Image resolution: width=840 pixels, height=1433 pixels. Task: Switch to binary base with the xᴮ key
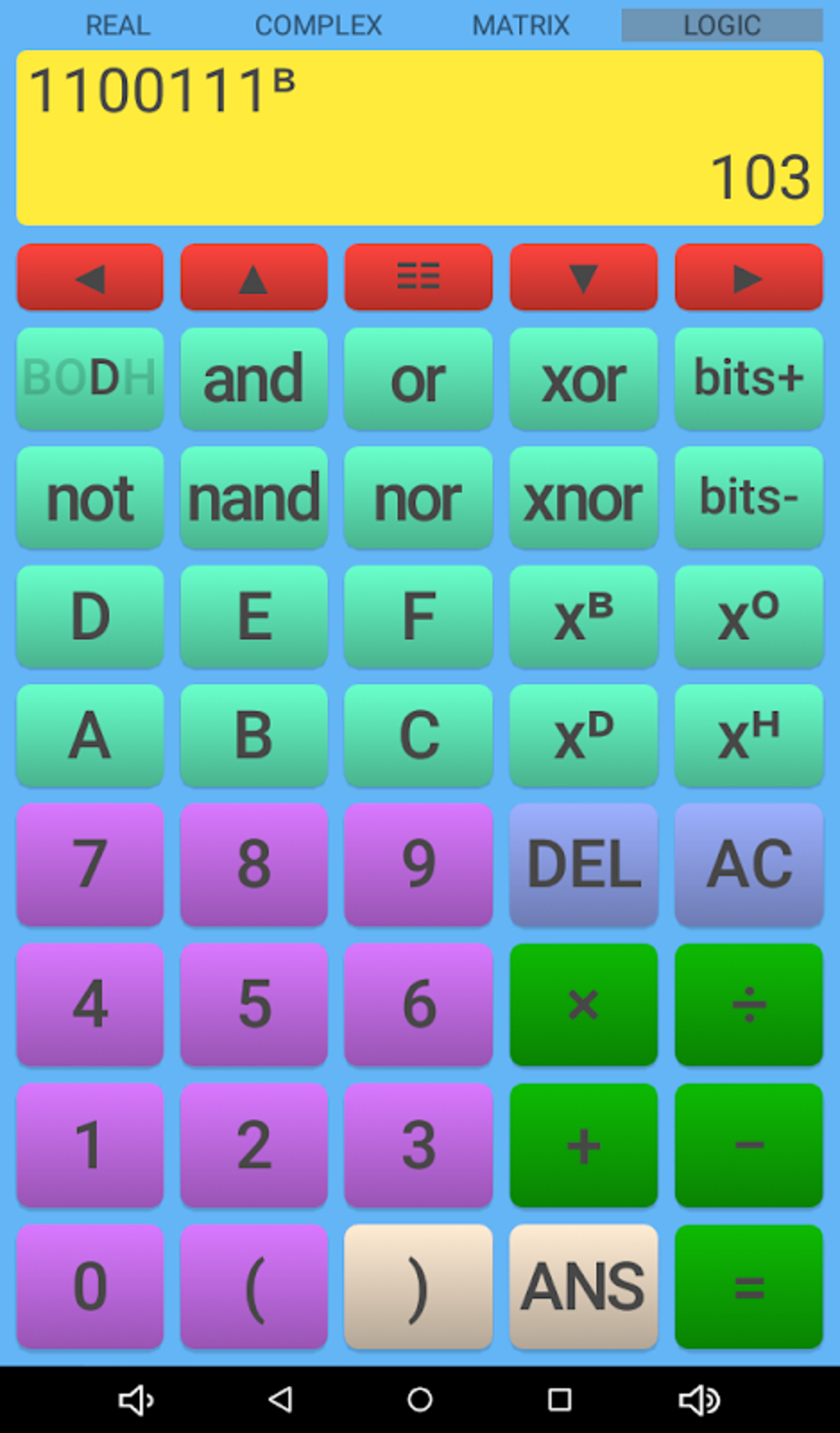[x=583, y=616]
